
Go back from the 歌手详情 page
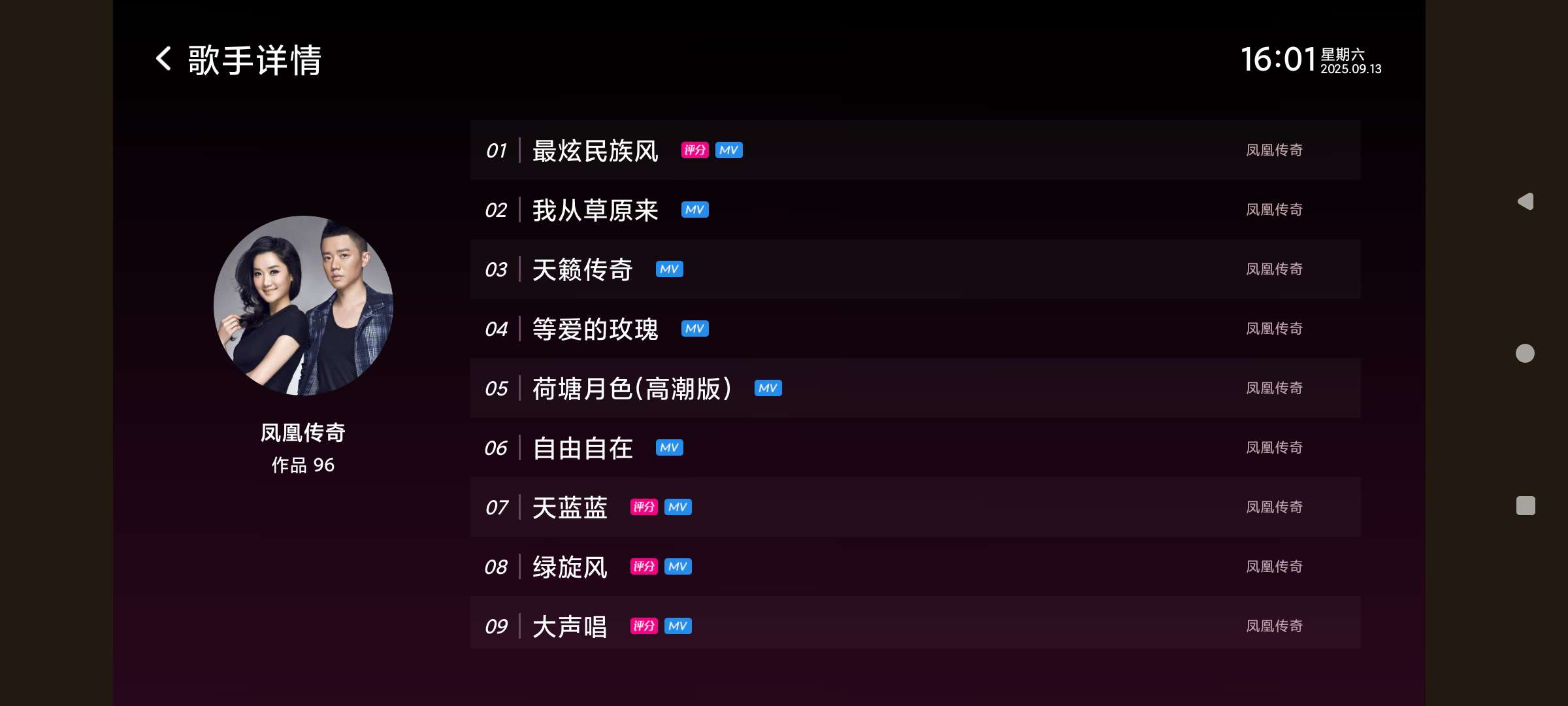click(163, 59)
